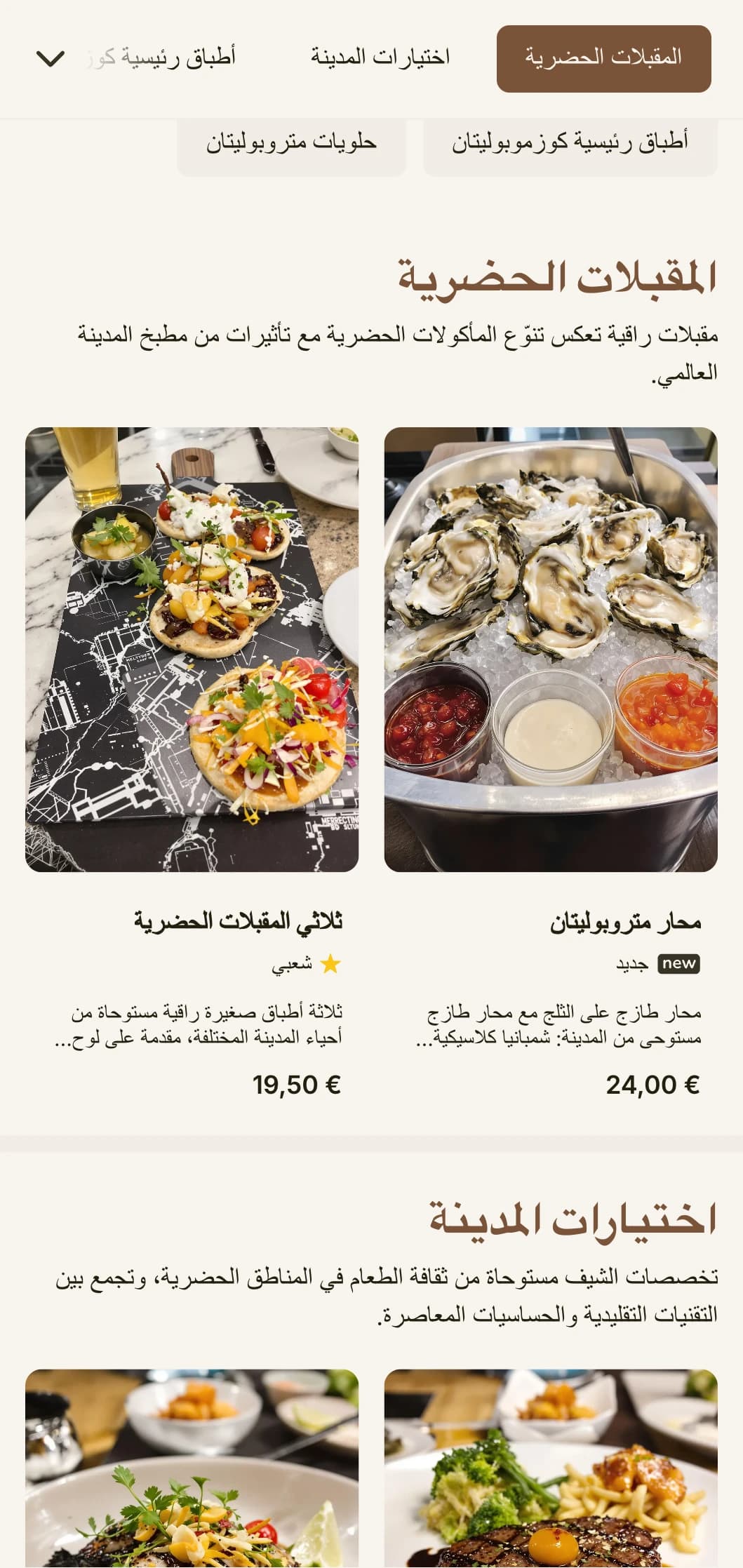743x1568 pixels.
Task: Tap the أطباق رئيسية كوزموبوليتان chip
Action: click(x=569, y=143)
